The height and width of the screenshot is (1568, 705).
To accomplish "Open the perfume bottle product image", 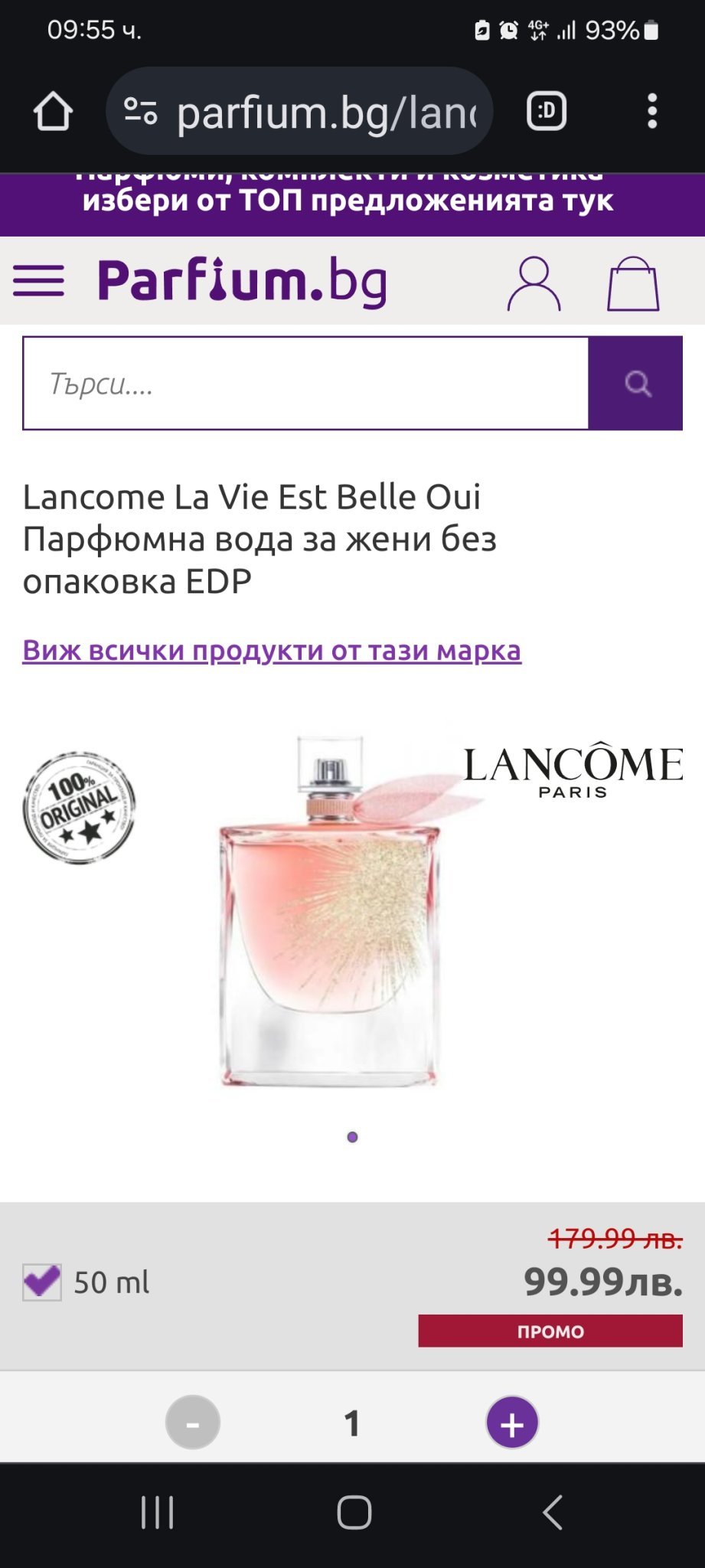I will pyautogui.click(x=331, y=911).
